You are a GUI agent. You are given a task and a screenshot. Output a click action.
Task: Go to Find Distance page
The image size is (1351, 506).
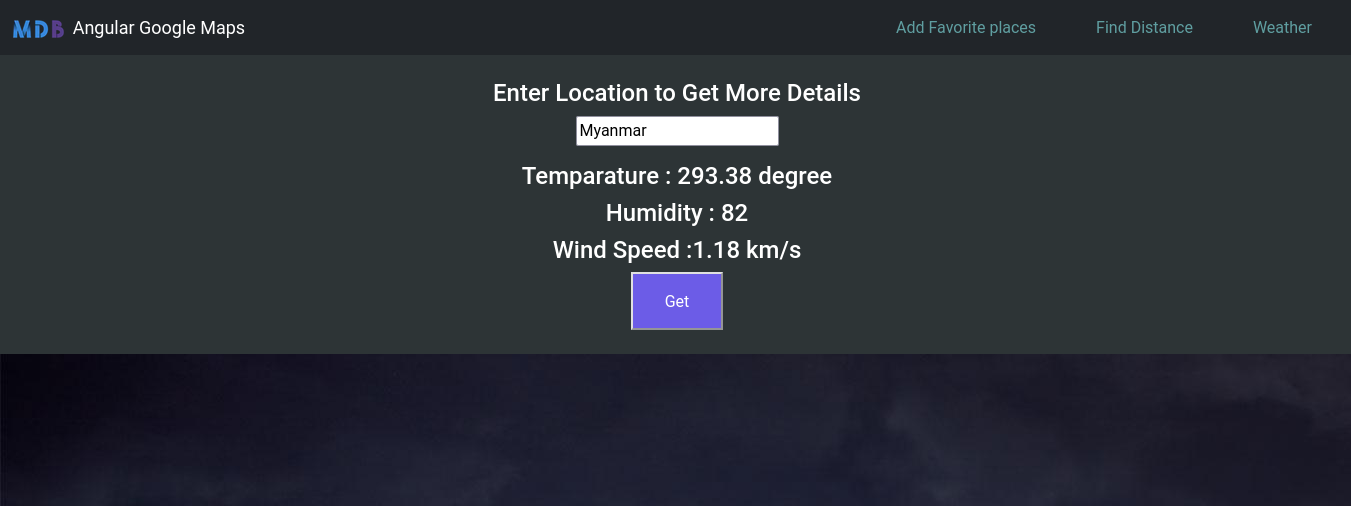point(1144,28)
